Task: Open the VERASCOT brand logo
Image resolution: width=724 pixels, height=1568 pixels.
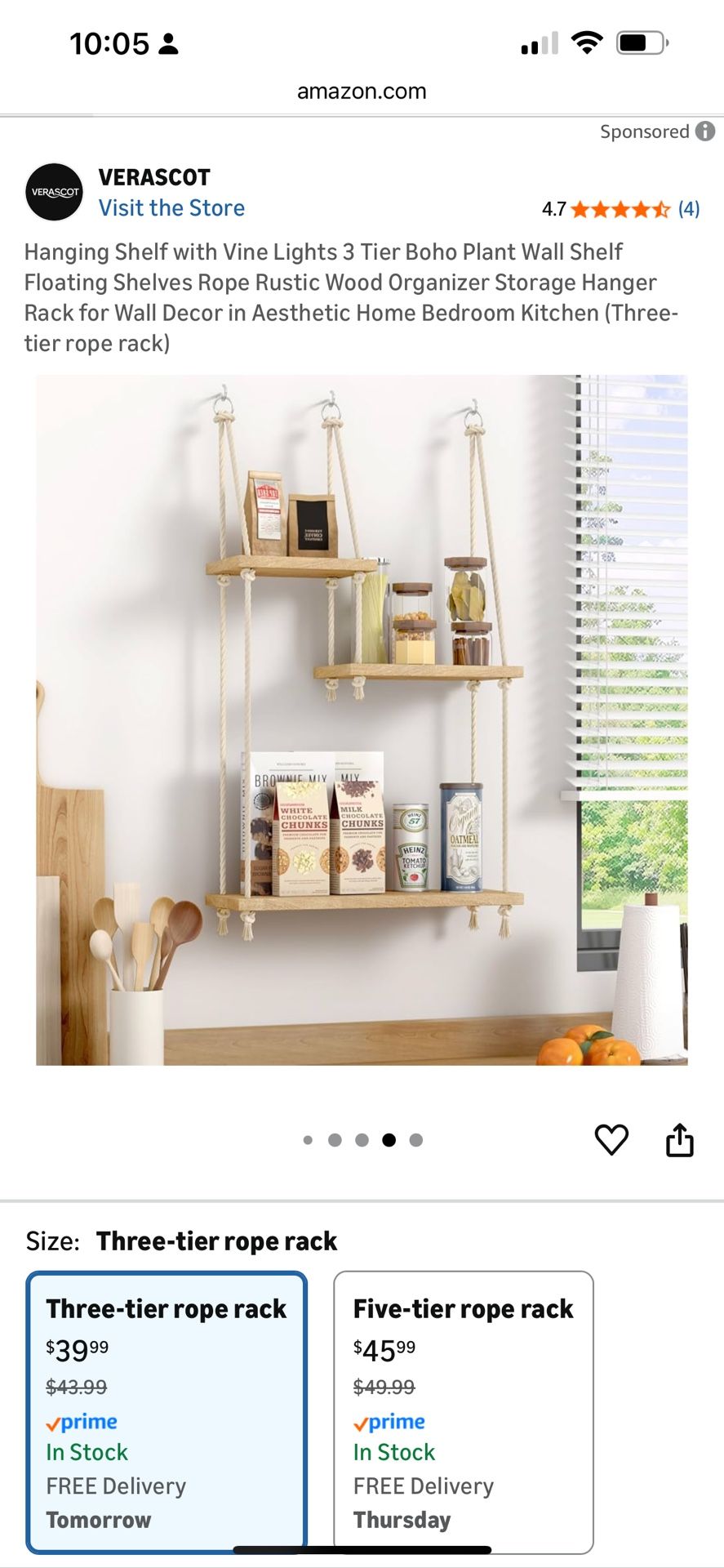Action: (55, 193)
